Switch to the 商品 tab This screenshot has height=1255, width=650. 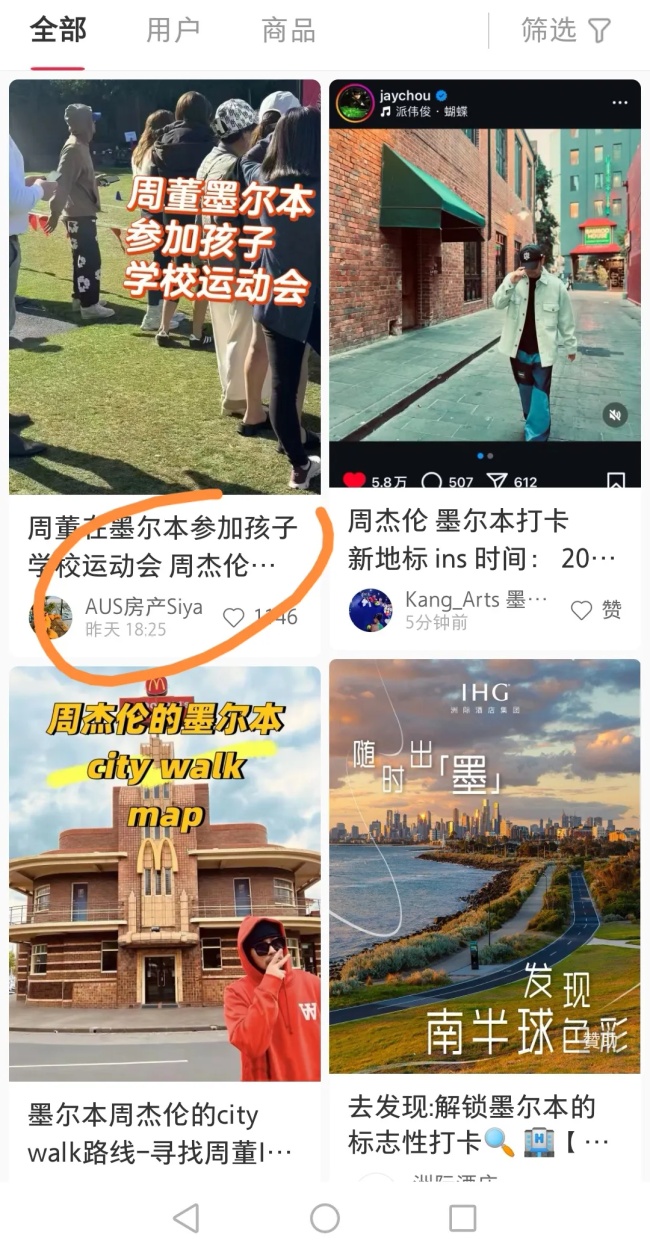289,31
